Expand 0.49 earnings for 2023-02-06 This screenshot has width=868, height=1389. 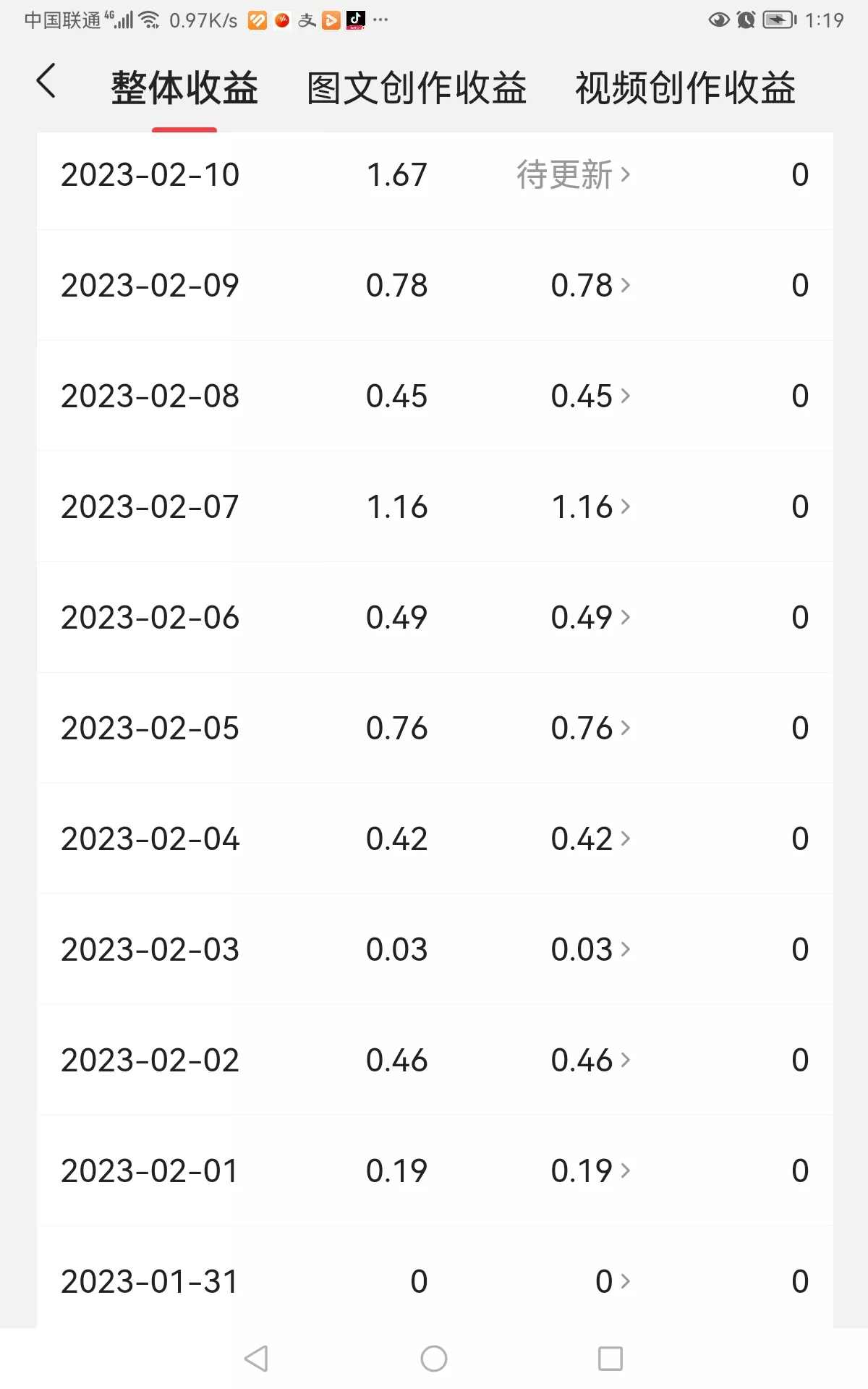coord(590,617)
